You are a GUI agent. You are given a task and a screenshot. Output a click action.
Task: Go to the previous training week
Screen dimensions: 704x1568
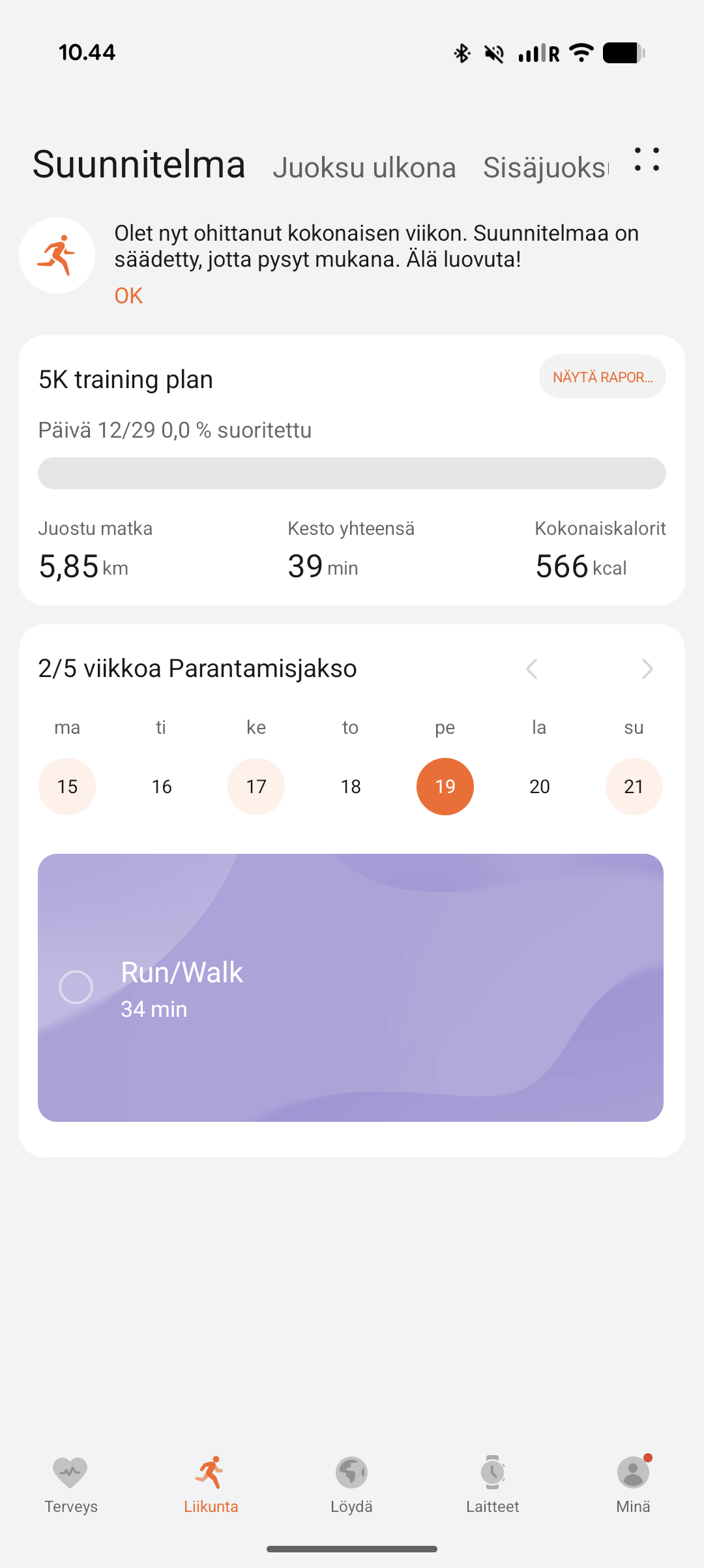pyautogui.click(x=532, y=669)
